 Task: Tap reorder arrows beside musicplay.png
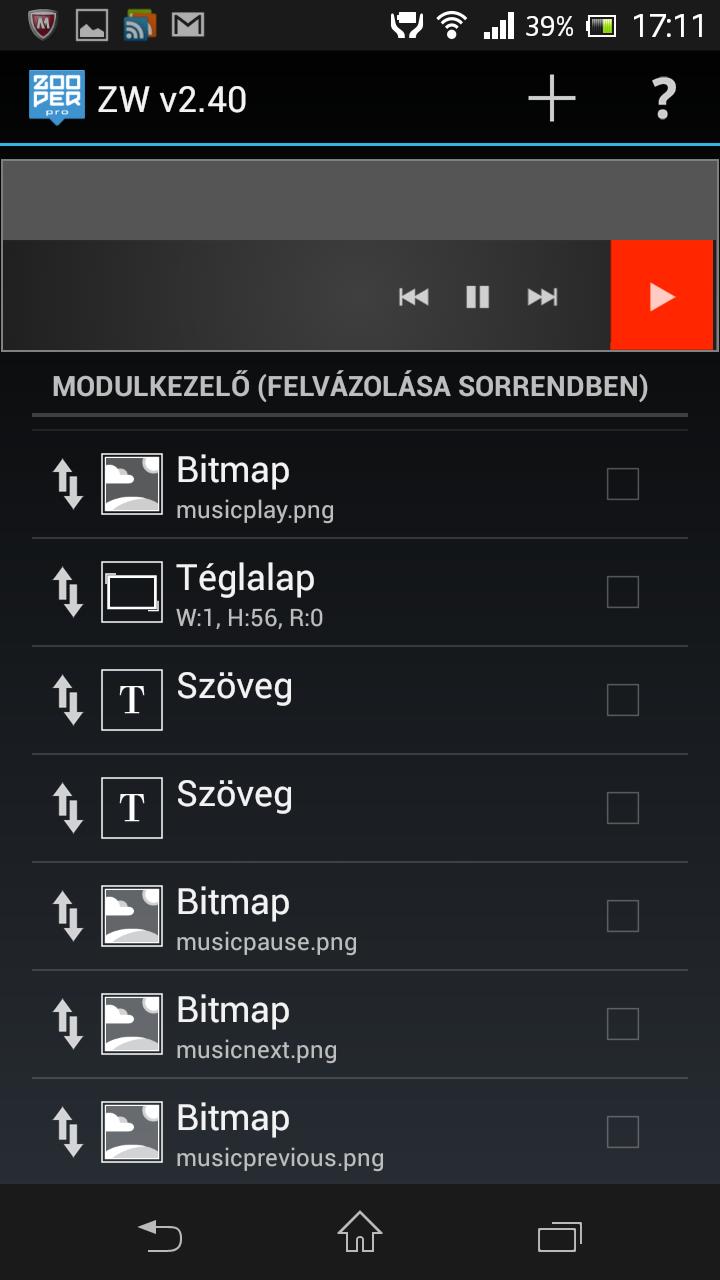click(x=68, y=484)
